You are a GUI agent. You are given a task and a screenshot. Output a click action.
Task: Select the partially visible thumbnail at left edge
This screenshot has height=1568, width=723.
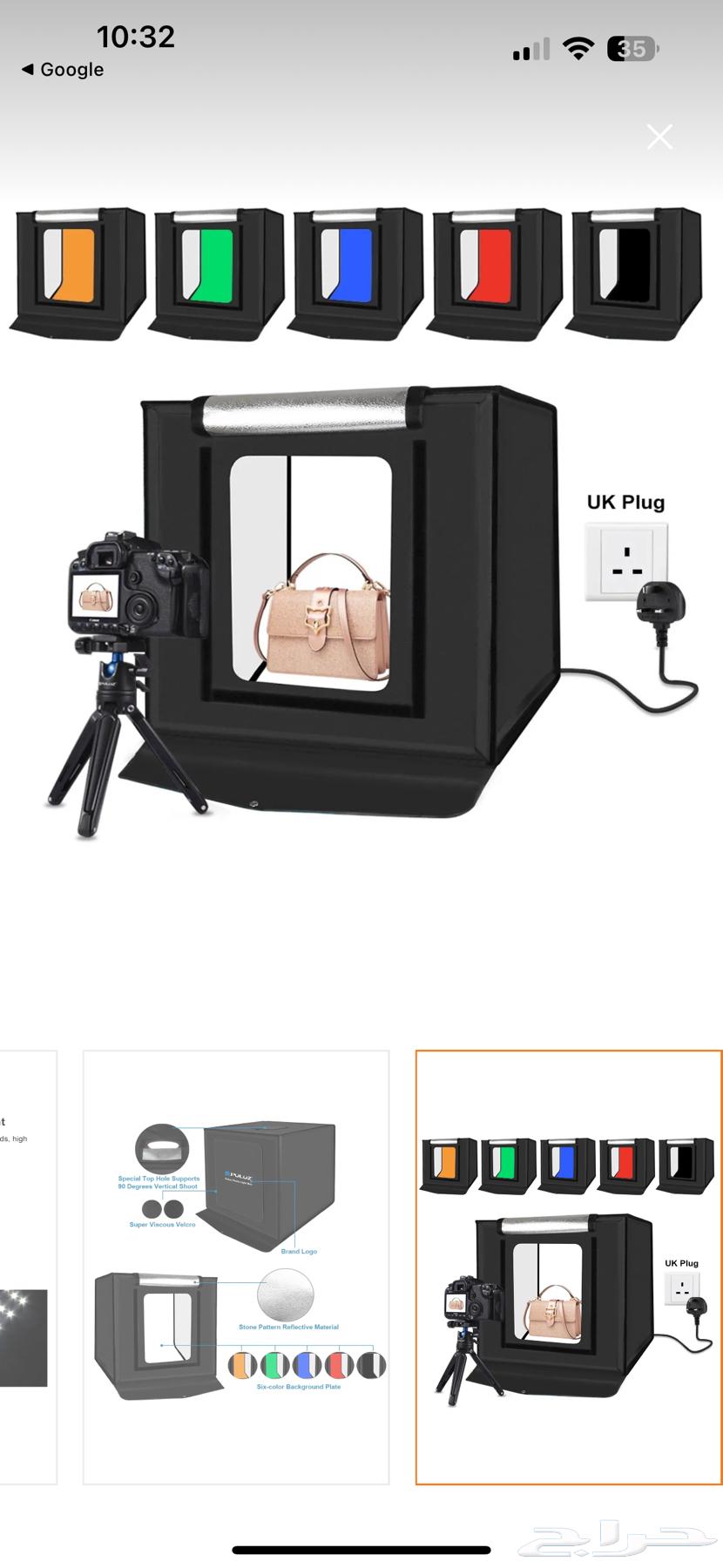pyautogui.click(x=26, y=1266)
